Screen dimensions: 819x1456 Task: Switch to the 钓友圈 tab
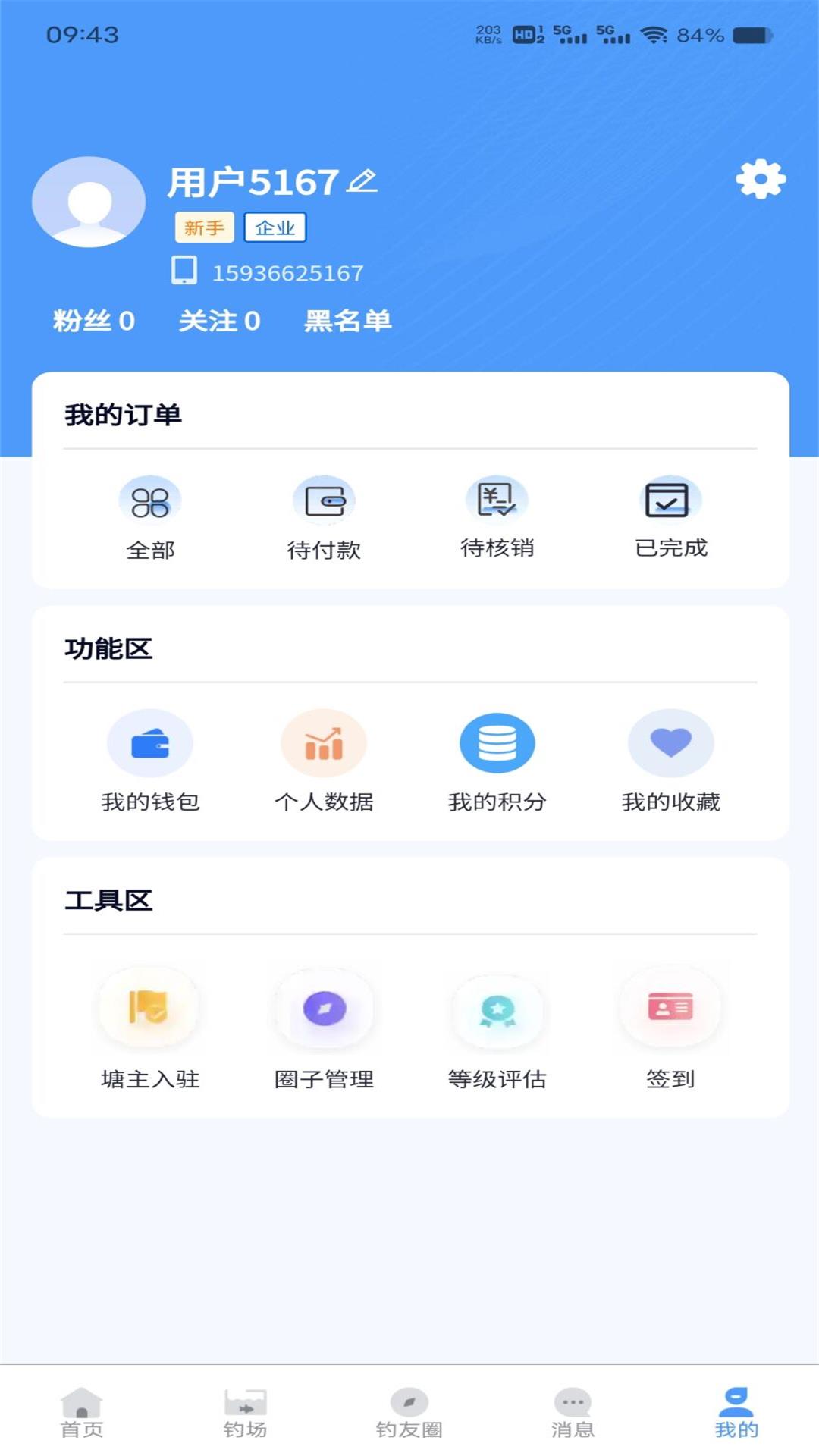[409, 1413]
